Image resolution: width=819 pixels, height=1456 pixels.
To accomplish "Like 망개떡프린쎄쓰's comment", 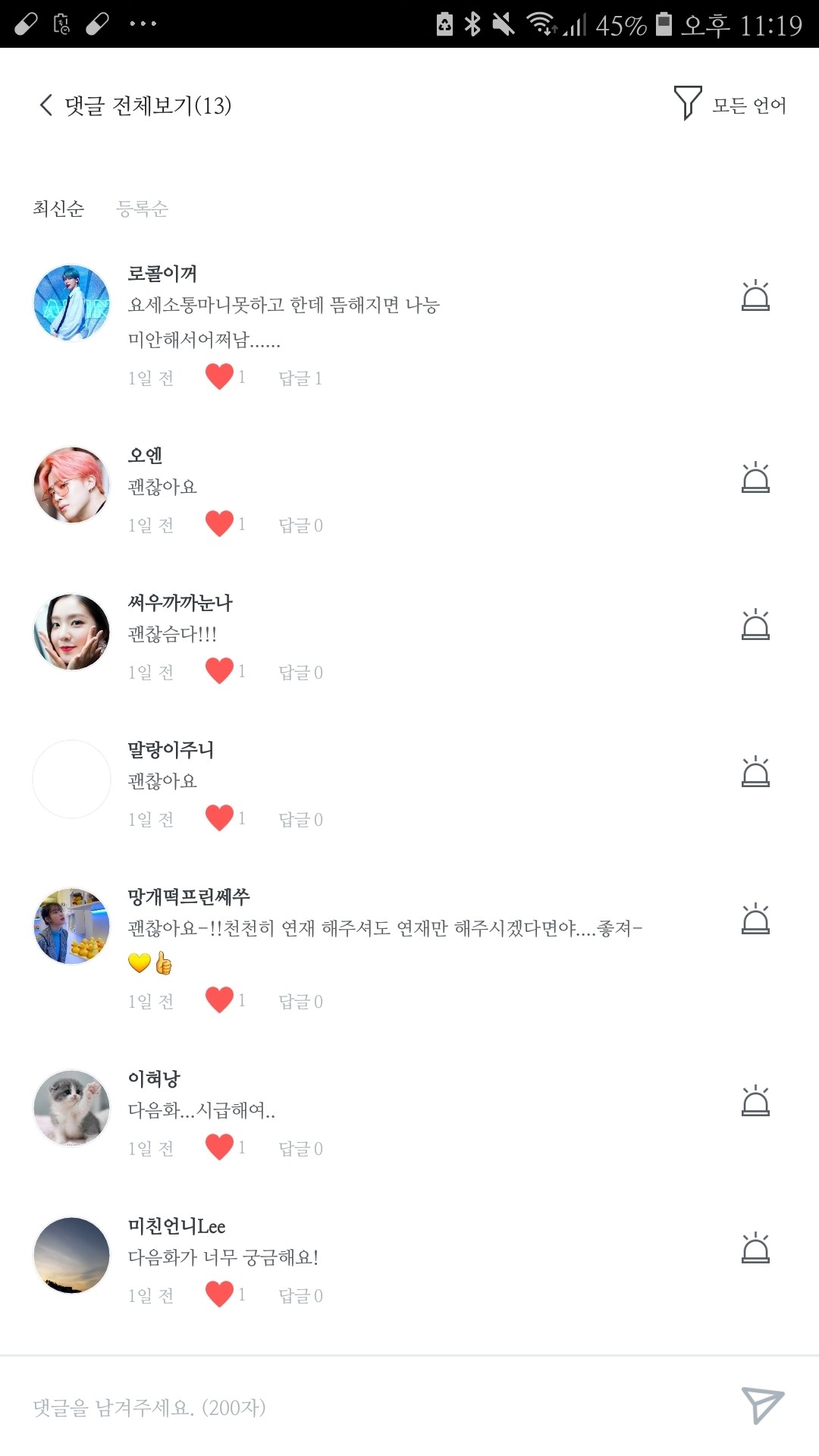I will (220, 1000).
